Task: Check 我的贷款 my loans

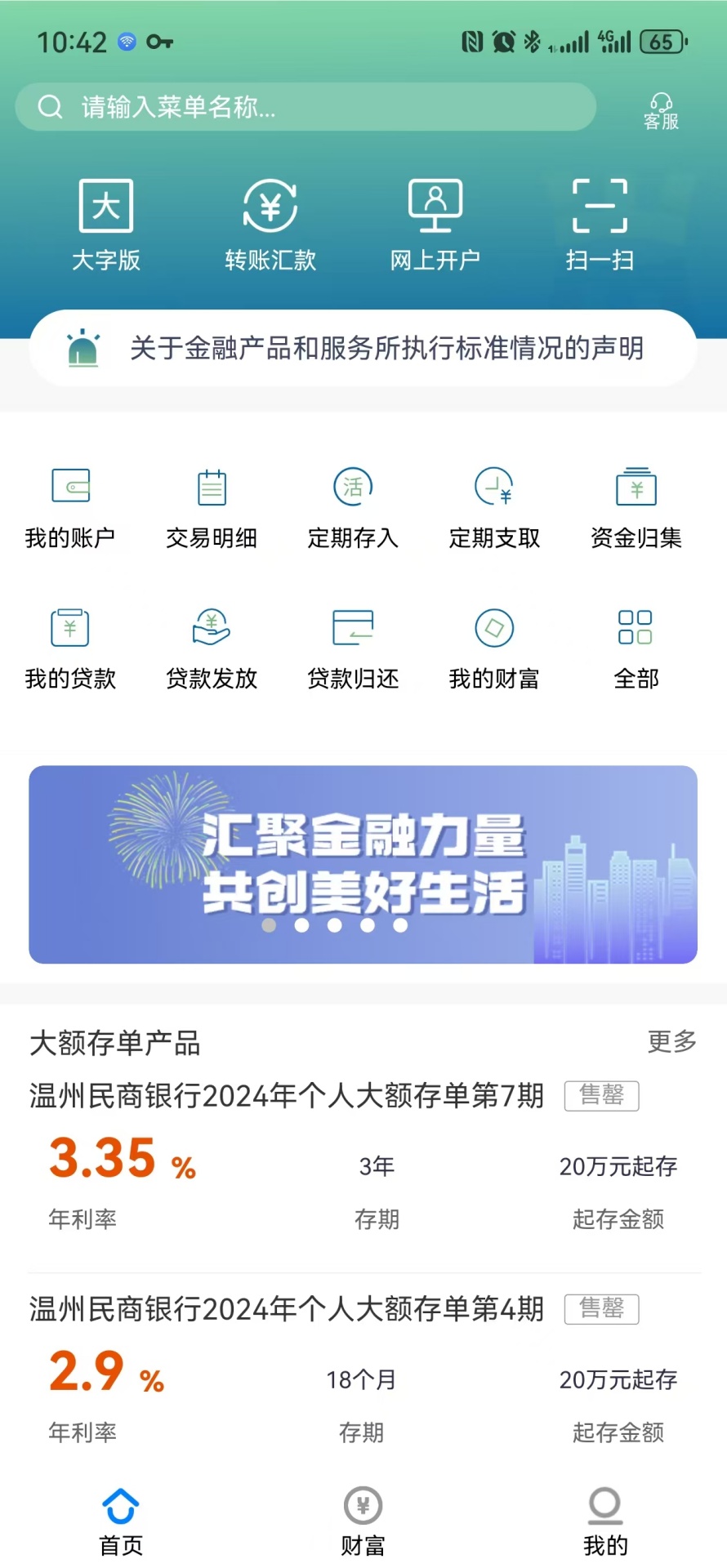Action: [70, 648]
